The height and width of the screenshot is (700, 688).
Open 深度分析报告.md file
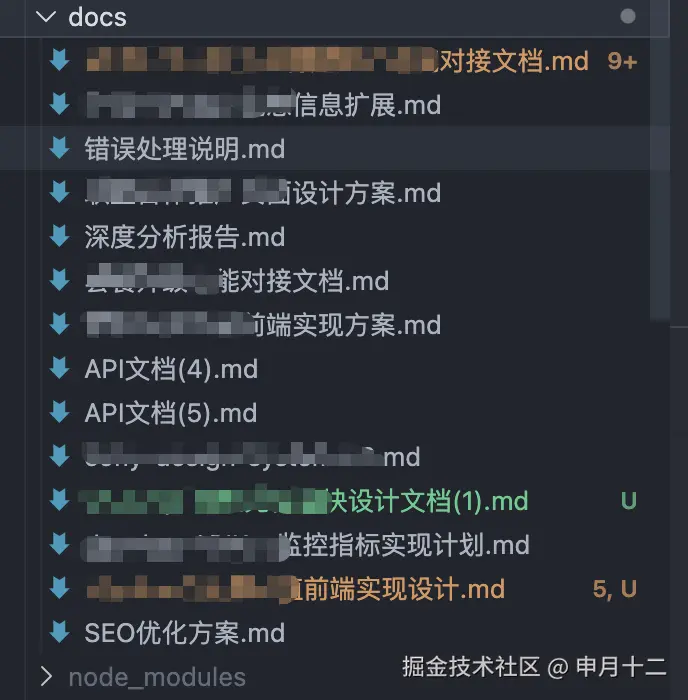184,238
